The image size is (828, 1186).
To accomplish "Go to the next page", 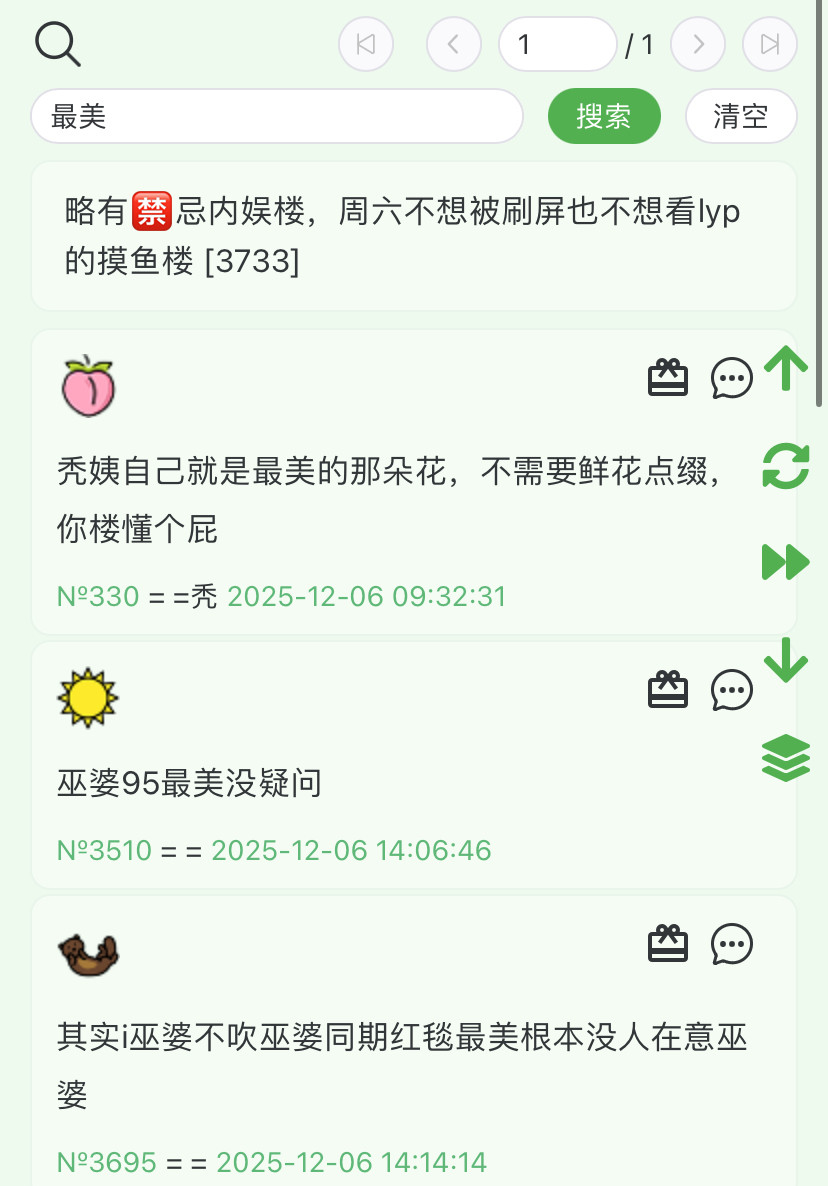I will tap(698, 44).
